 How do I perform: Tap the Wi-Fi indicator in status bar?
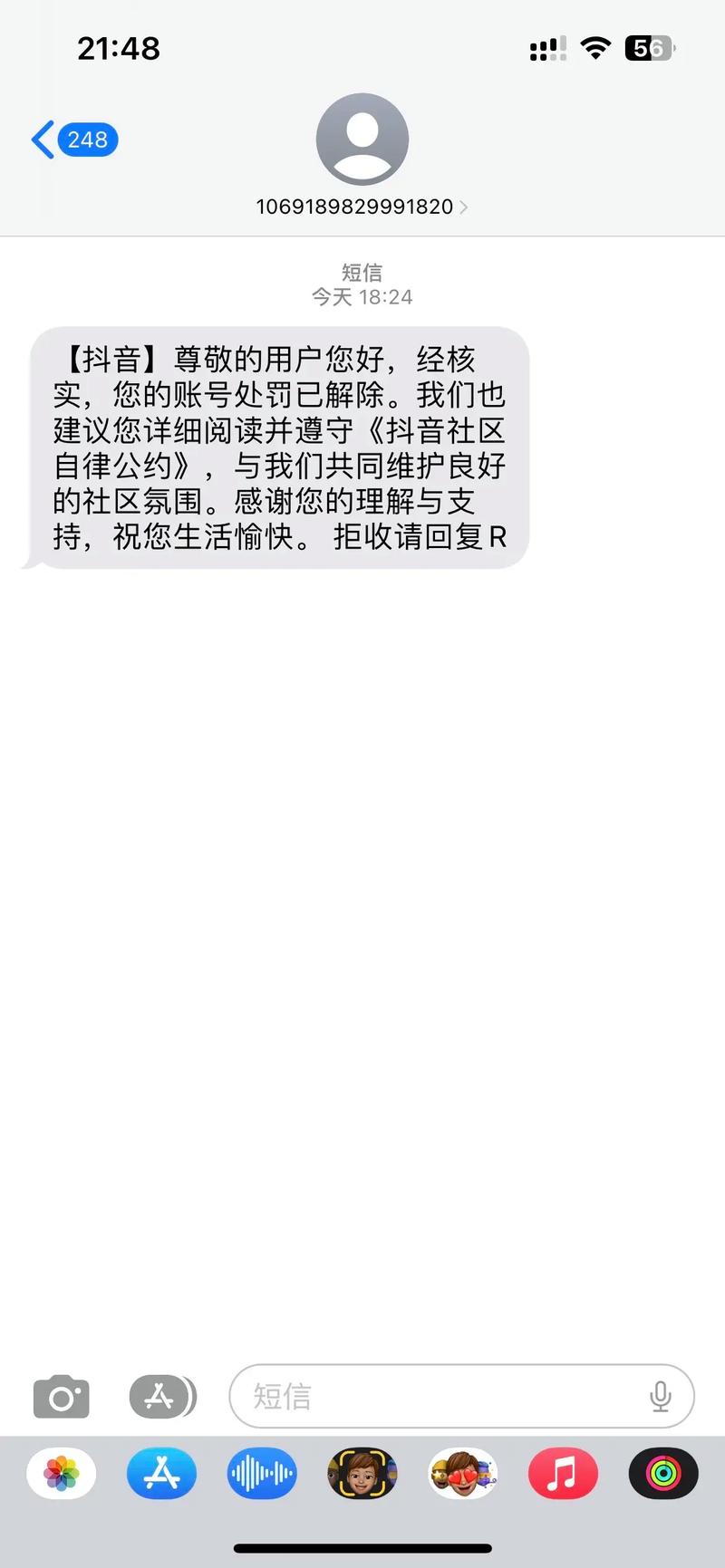[x=595, y=47]
